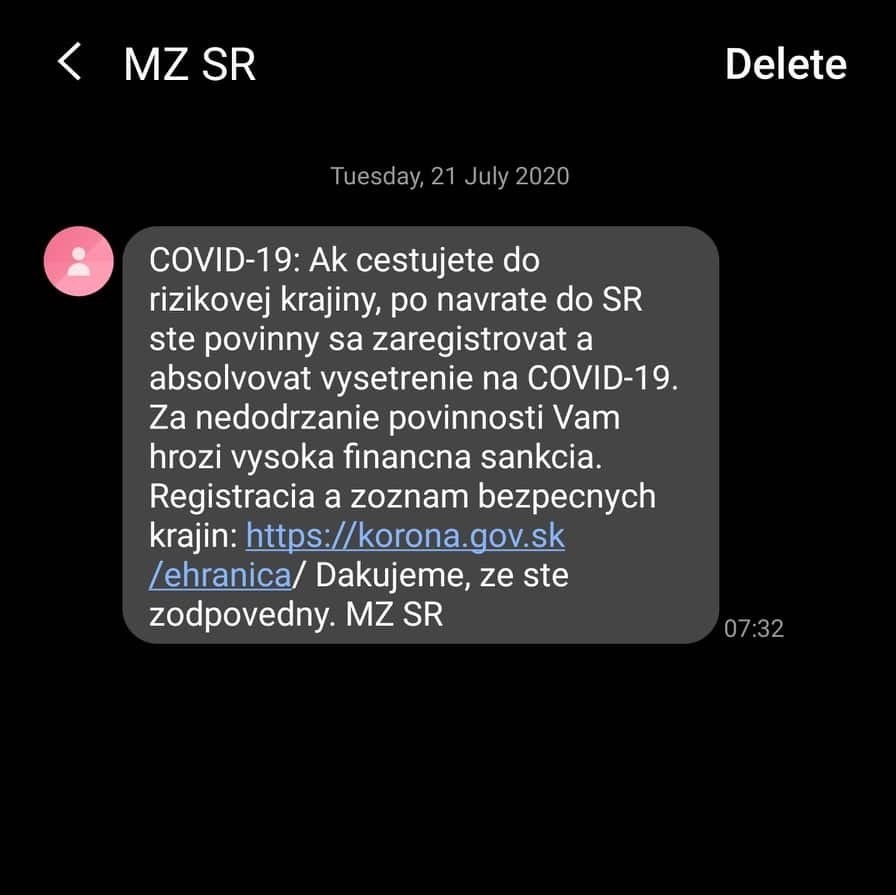Go back from the MZ SR conversation

tap(69, 63)
